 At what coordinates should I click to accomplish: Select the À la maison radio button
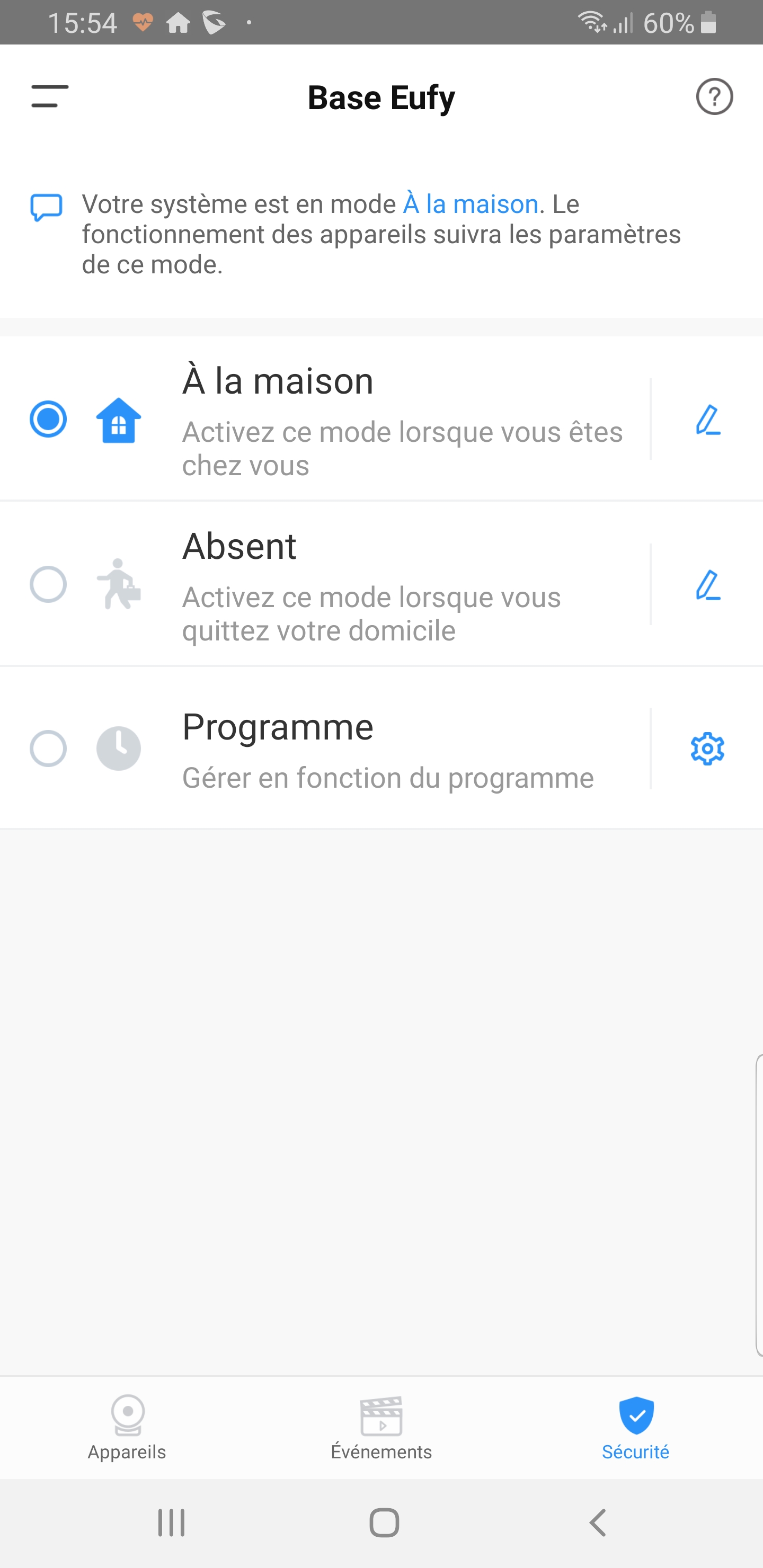(x=48, y=419)
